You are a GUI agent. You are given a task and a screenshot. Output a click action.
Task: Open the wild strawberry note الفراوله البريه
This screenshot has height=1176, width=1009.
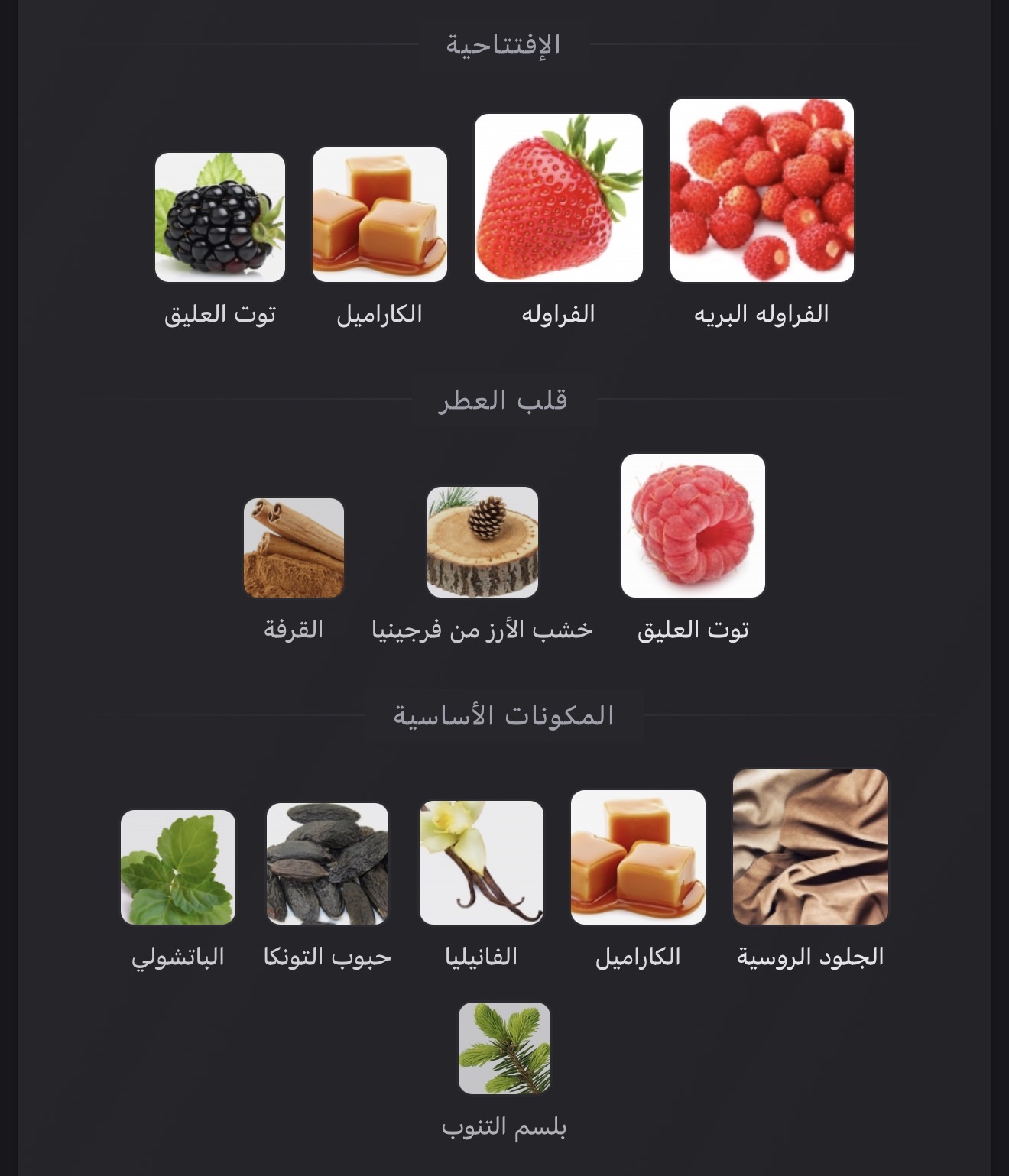point(761,190)
